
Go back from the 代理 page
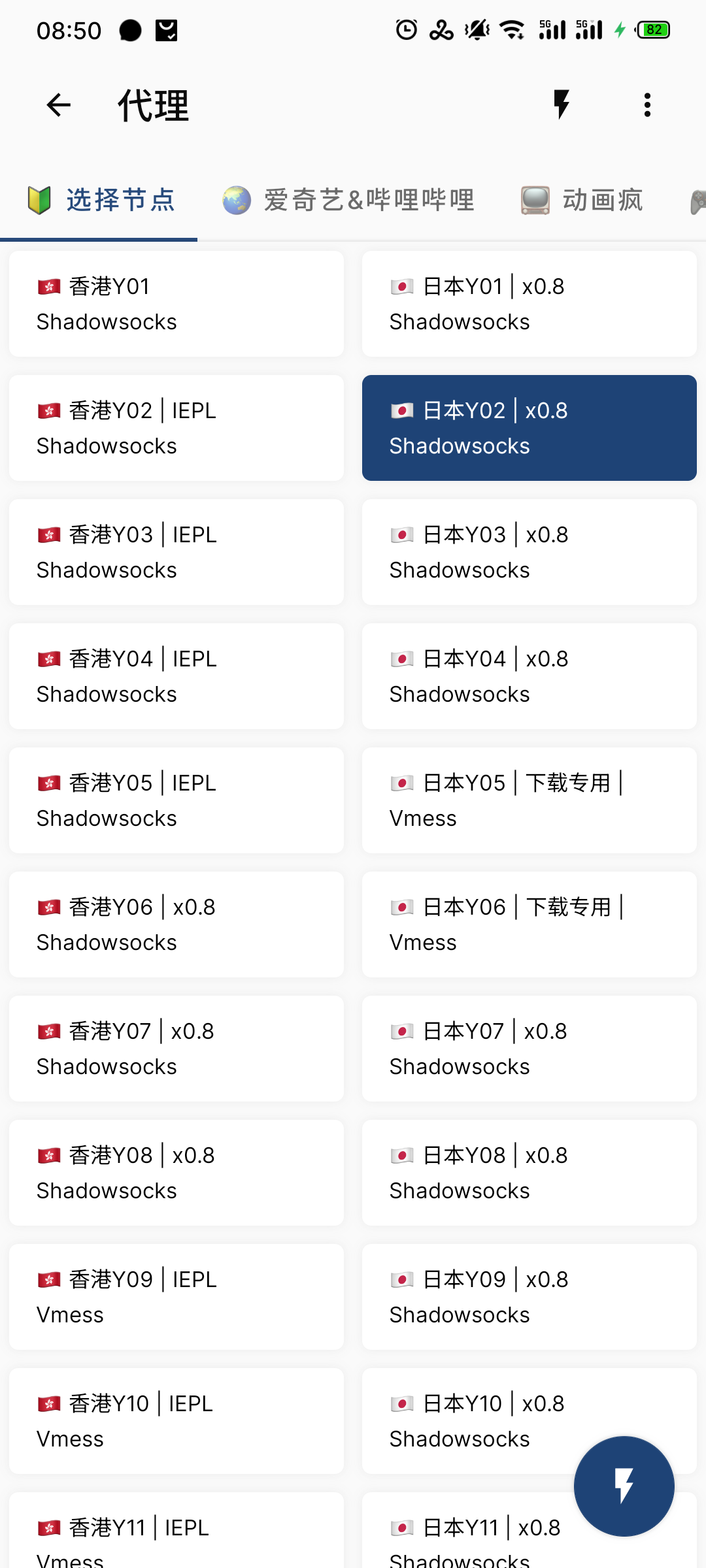tap(59, 105)
